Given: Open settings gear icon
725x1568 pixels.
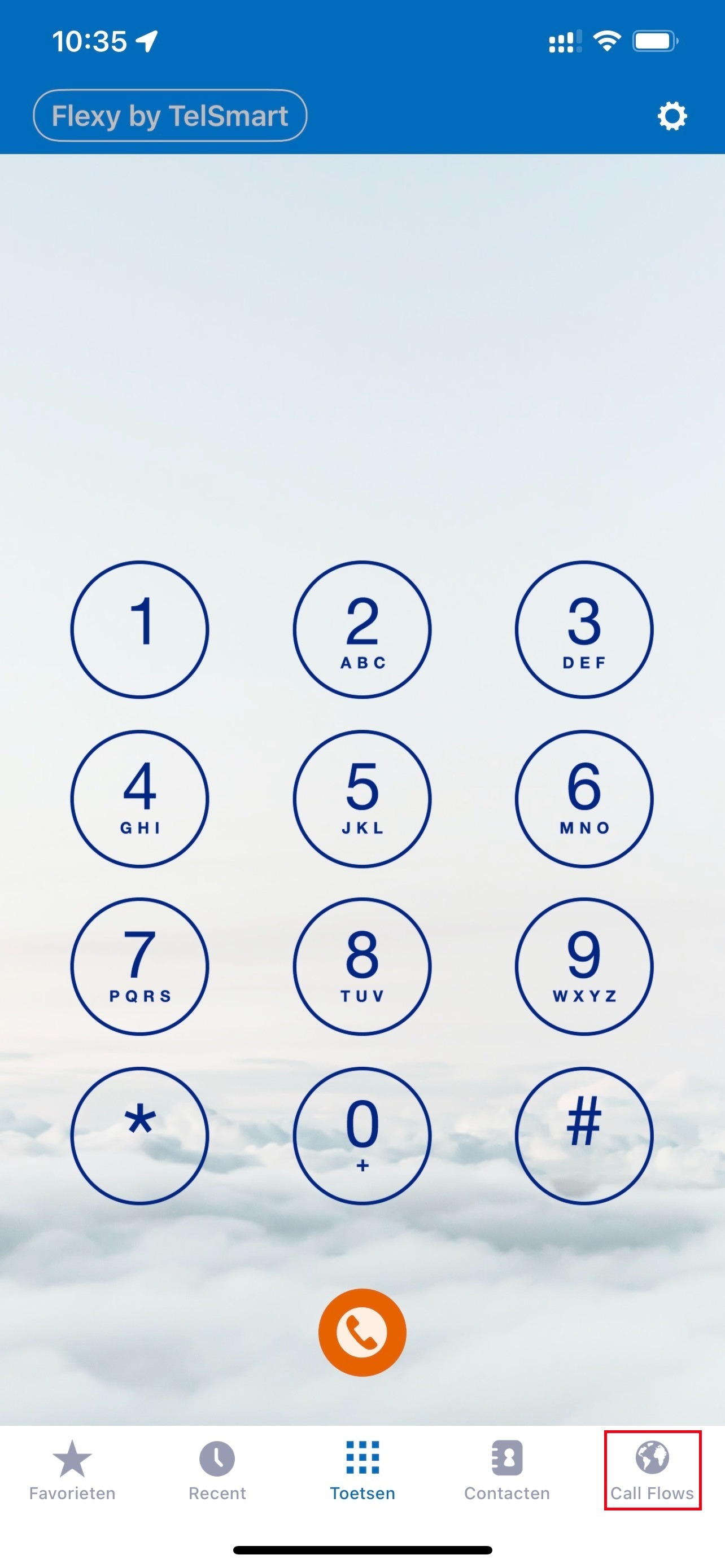Looking at the screenshot, I should point(672,116).
